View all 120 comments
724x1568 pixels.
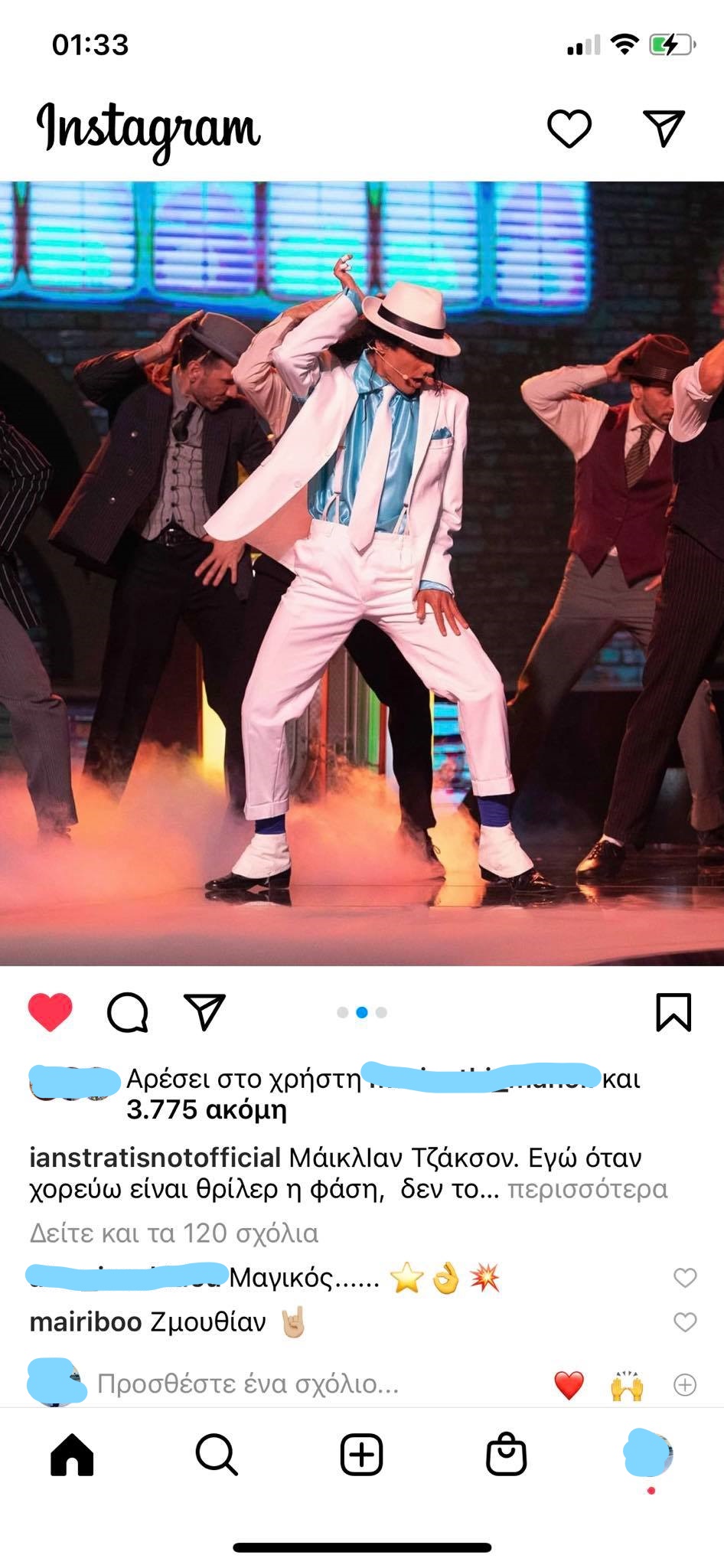tap(174, 1233)
